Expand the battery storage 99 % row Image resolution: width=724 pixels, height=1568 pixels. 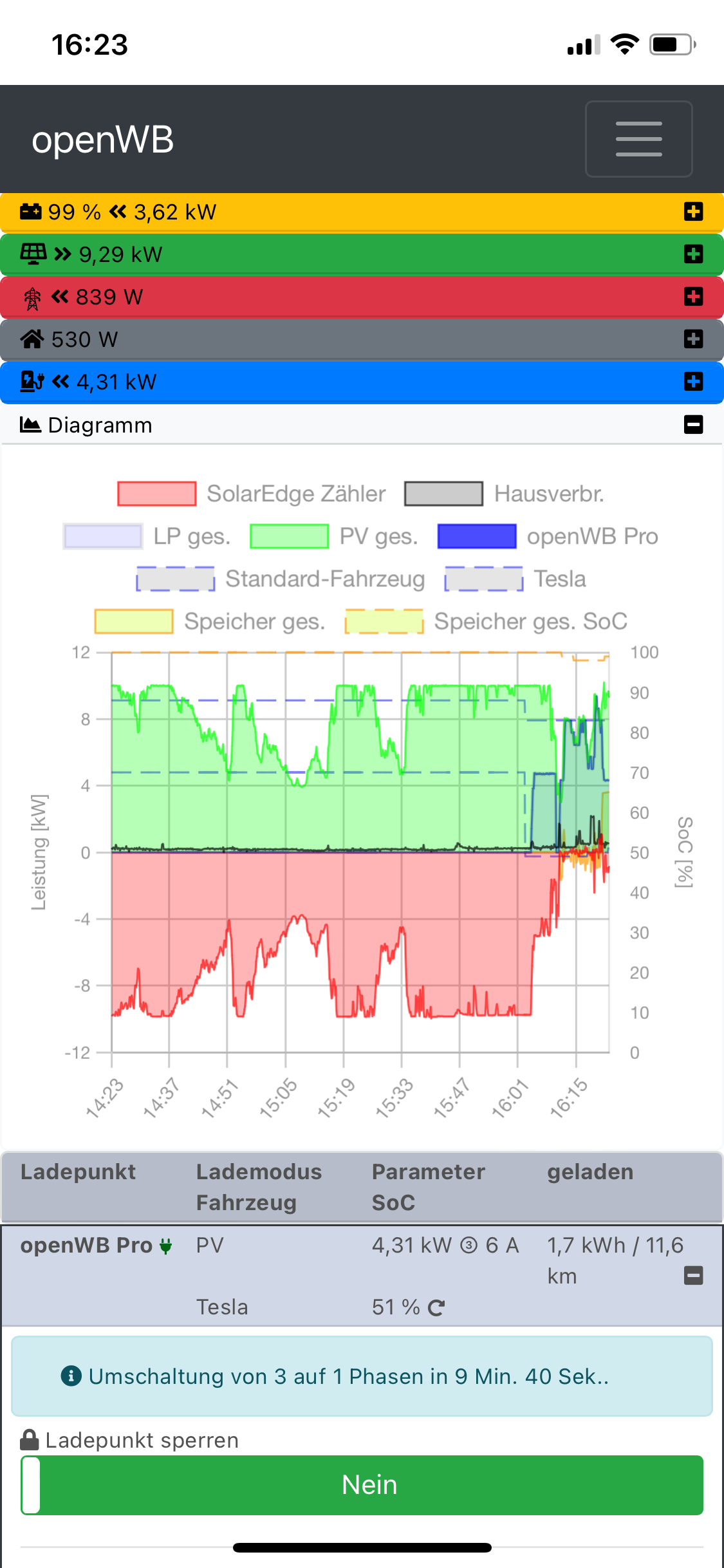[x=693, y=212]
